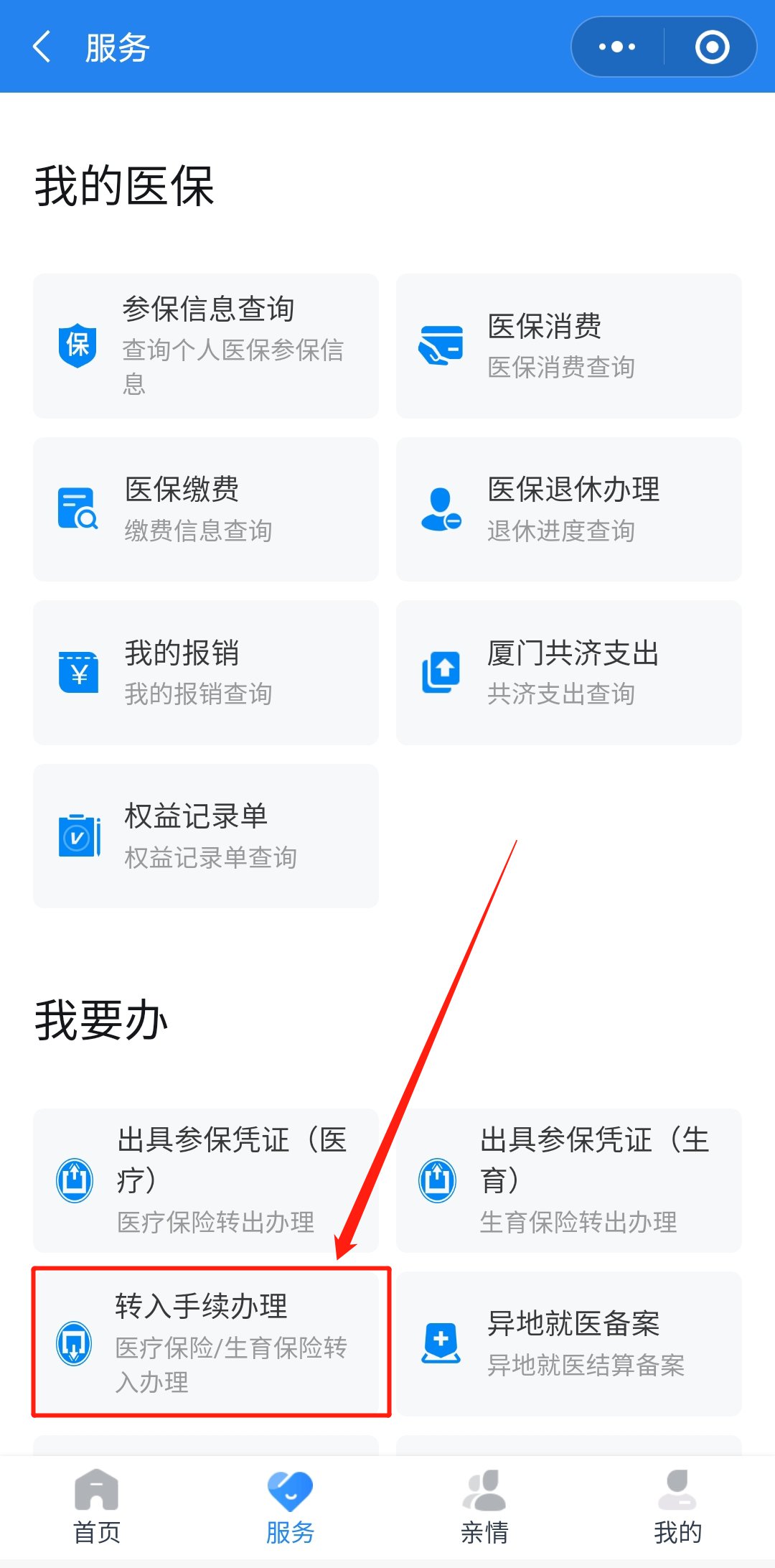Open 厦门共济支出 card

pyautogui.click(x=568, y=673)
